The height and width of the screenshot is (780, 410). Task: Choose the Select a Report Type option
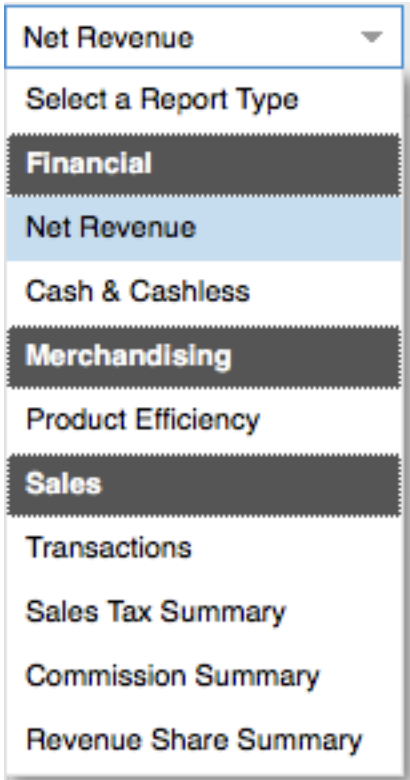coord(204,99)
